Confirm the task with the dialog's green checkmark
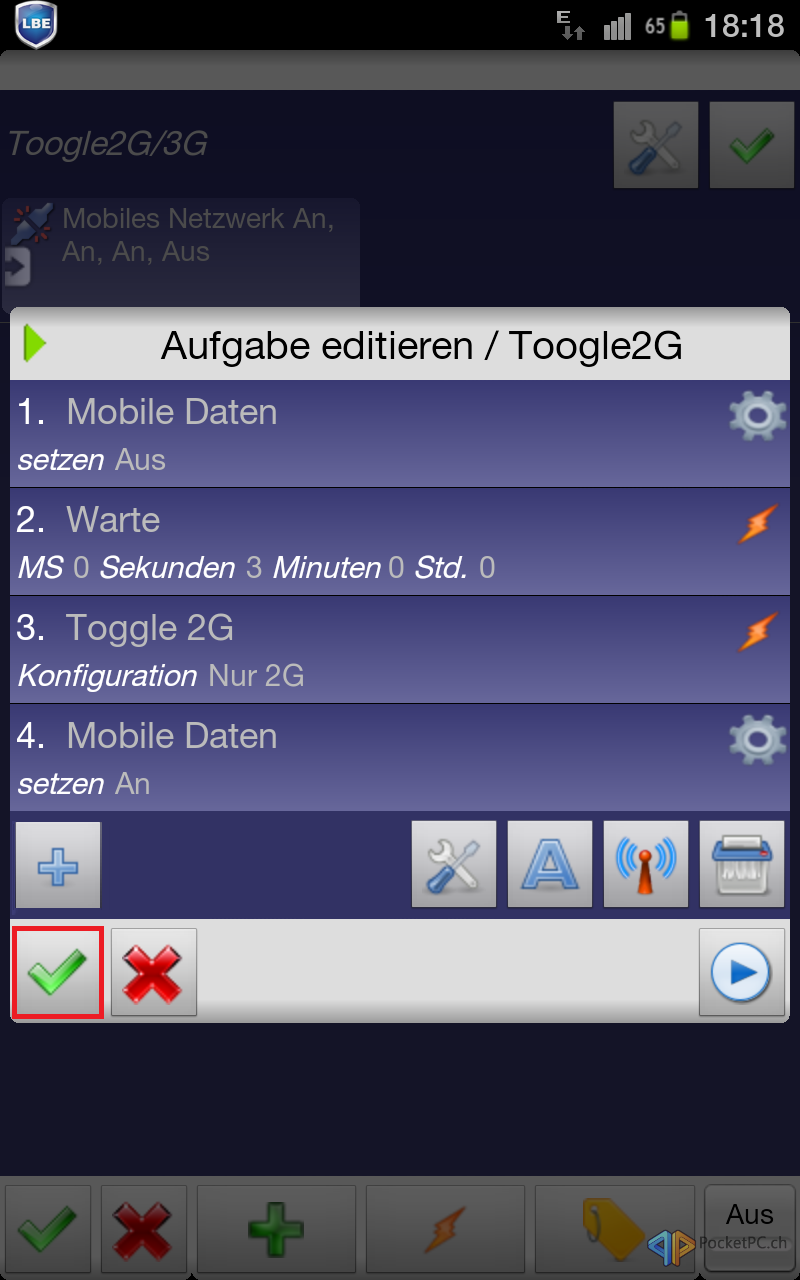 57,972
